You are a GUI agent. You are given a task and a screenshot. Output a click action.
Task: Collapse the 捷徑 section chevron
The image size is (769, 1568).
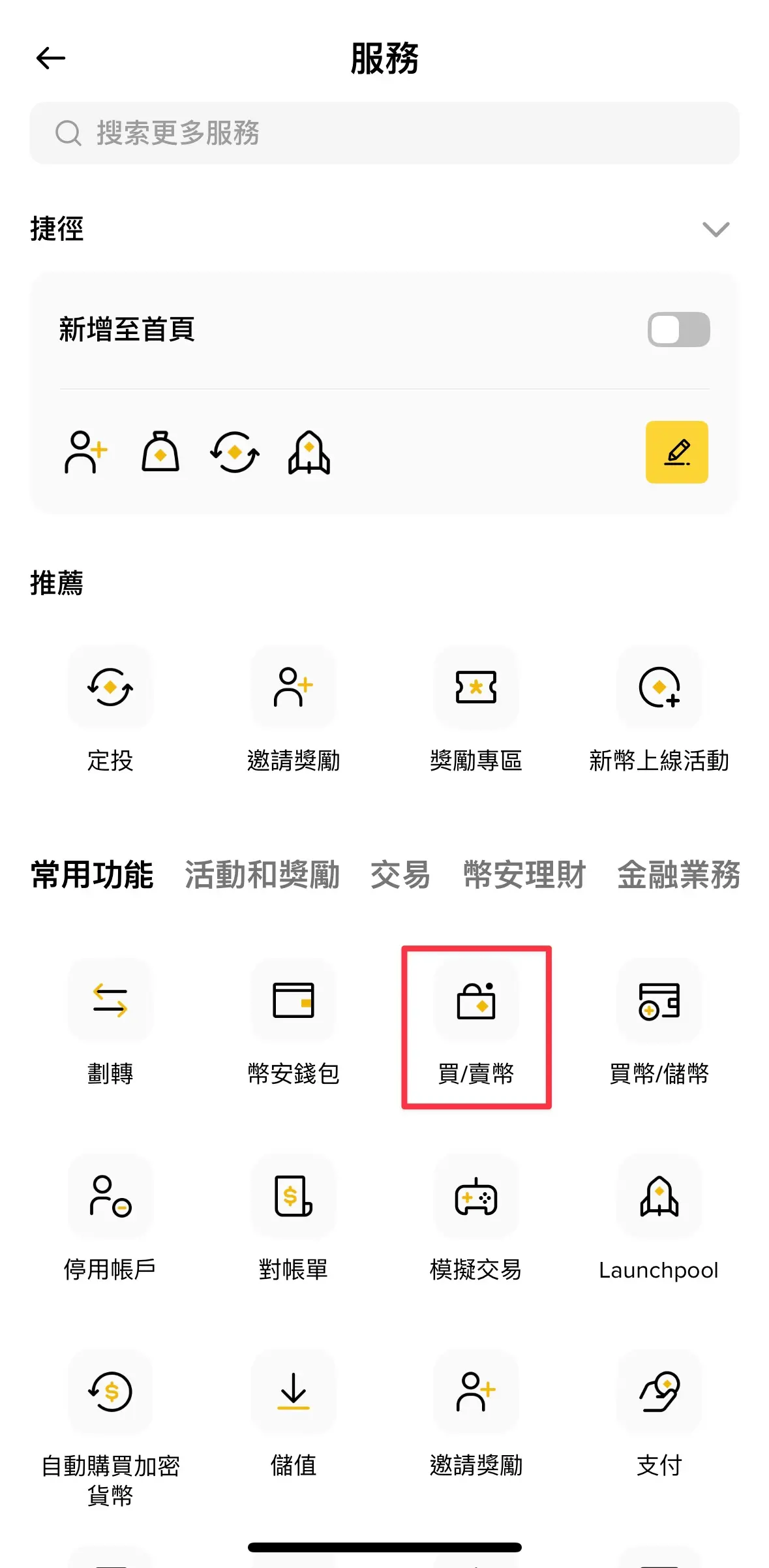tap(715, 230)
